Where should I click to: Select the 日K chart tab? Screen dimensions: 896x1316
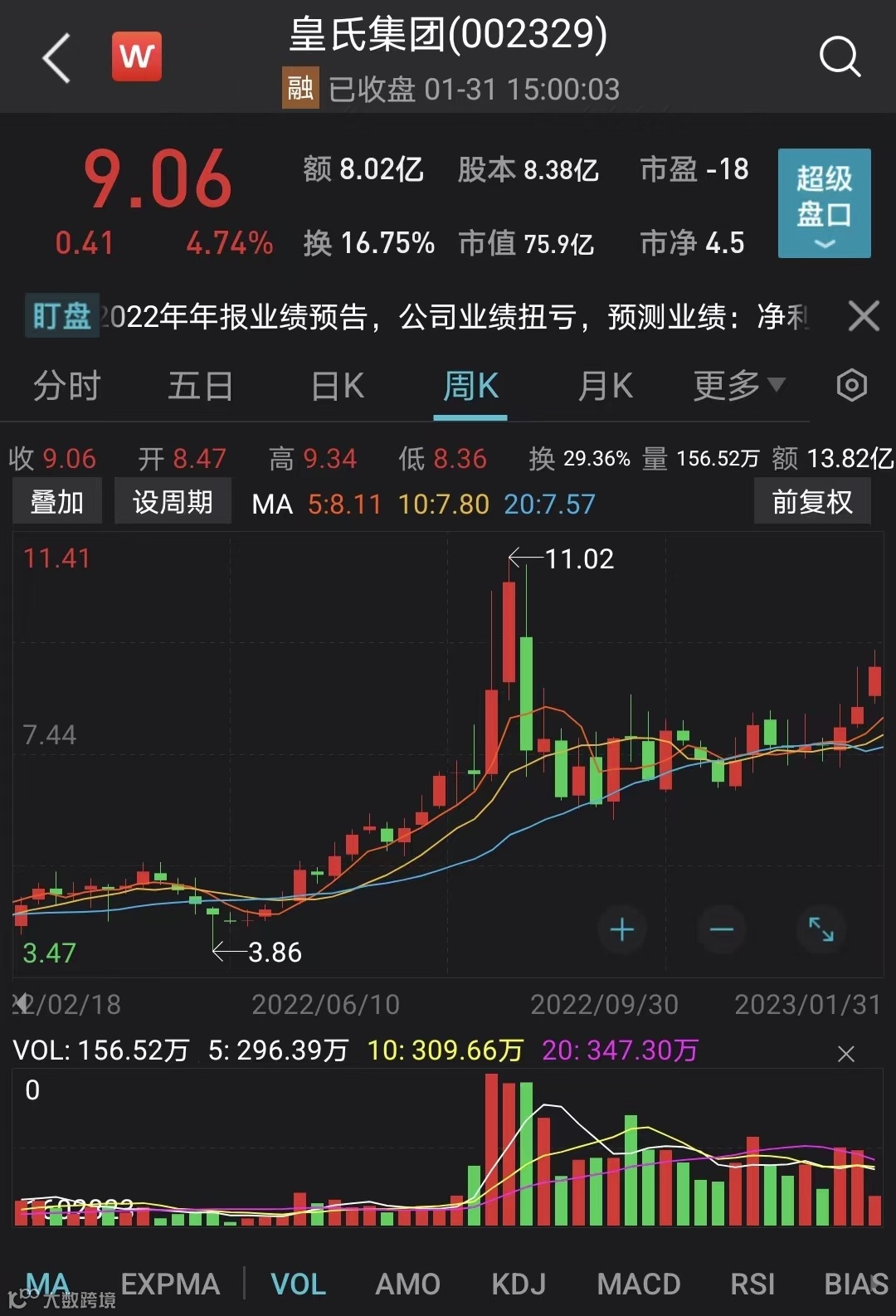click(338, 387)
